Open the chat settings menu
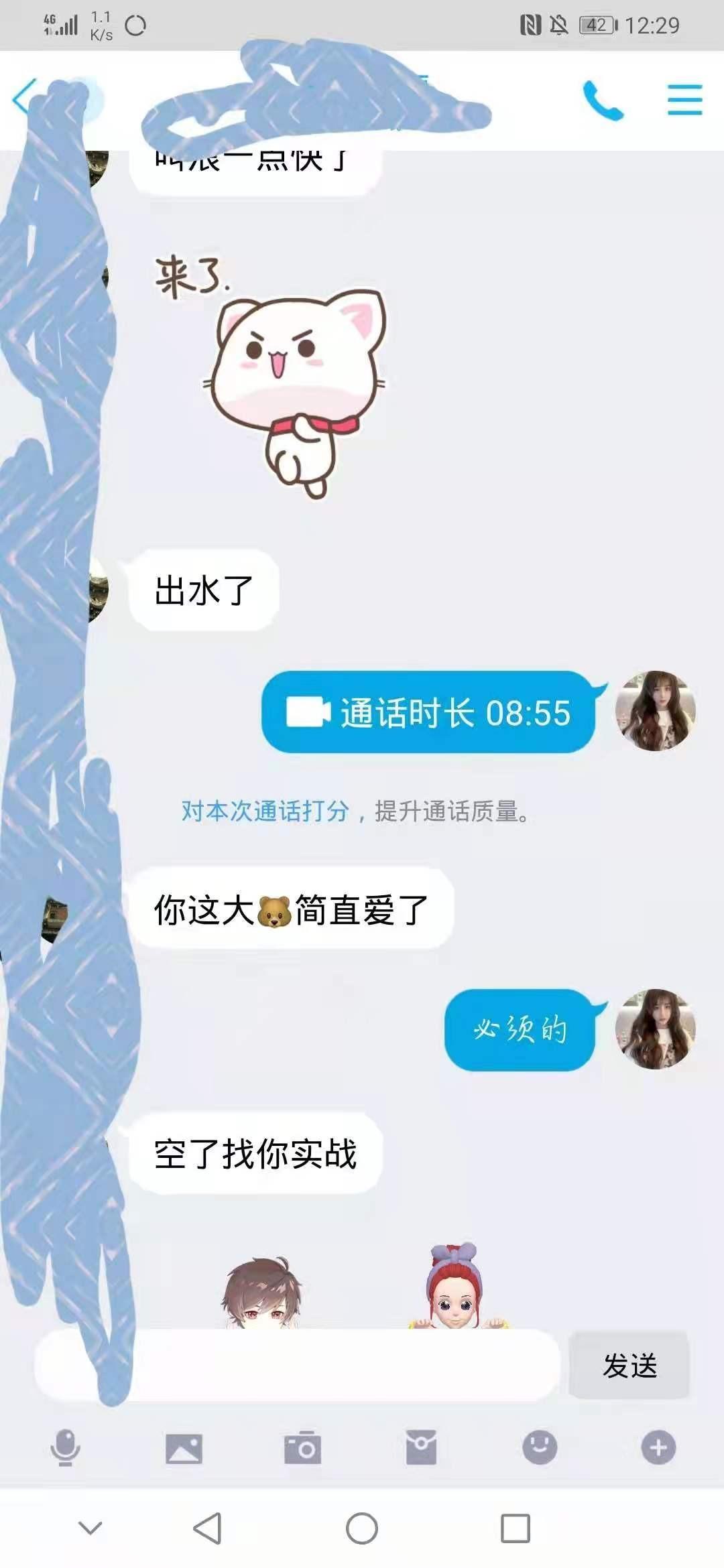Image resolution: width=724 pixels, height=1568 pixels. 684,100
